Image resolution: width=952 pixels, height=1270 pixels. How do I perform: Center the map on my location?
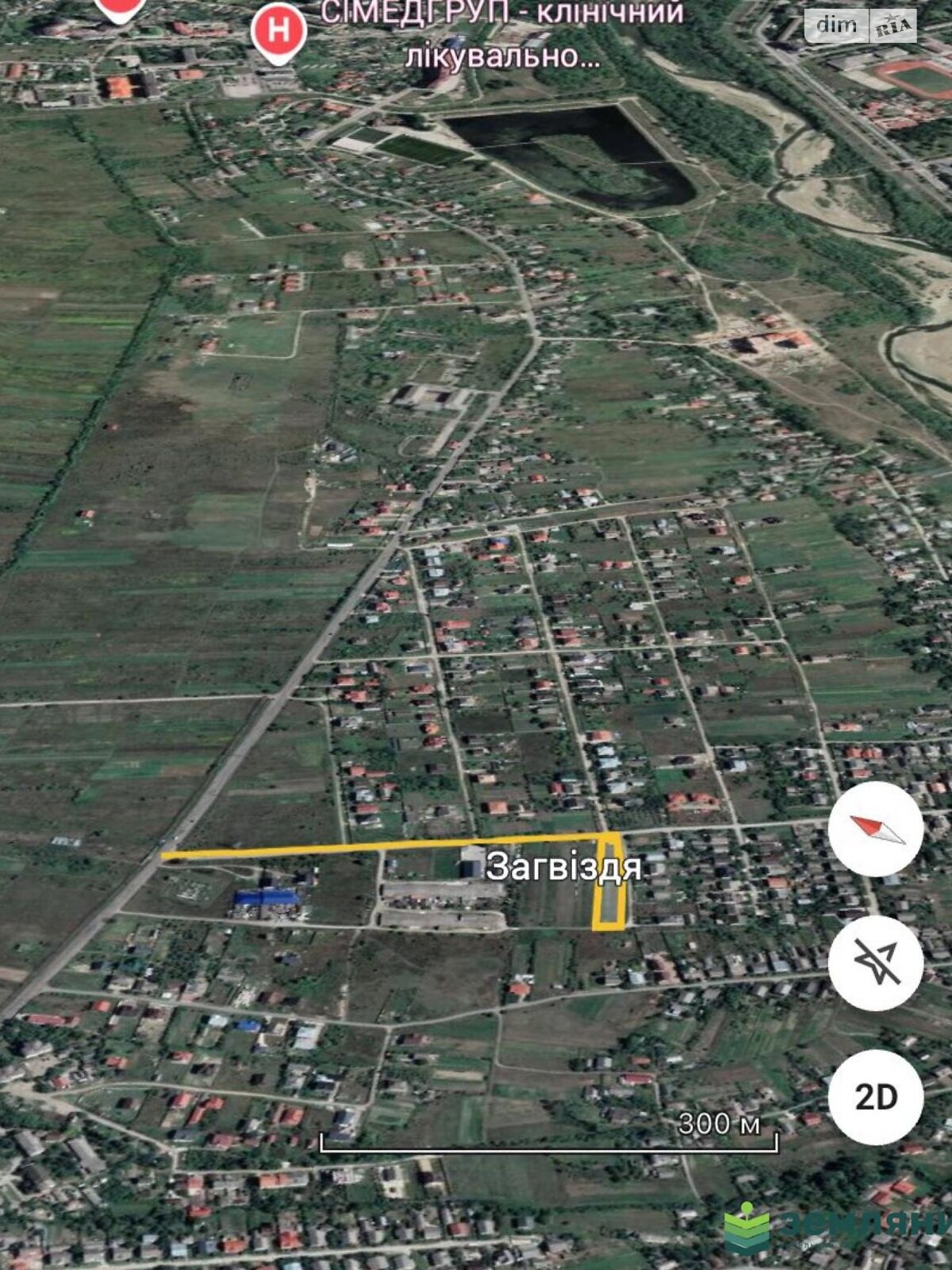tap(876, 963)
